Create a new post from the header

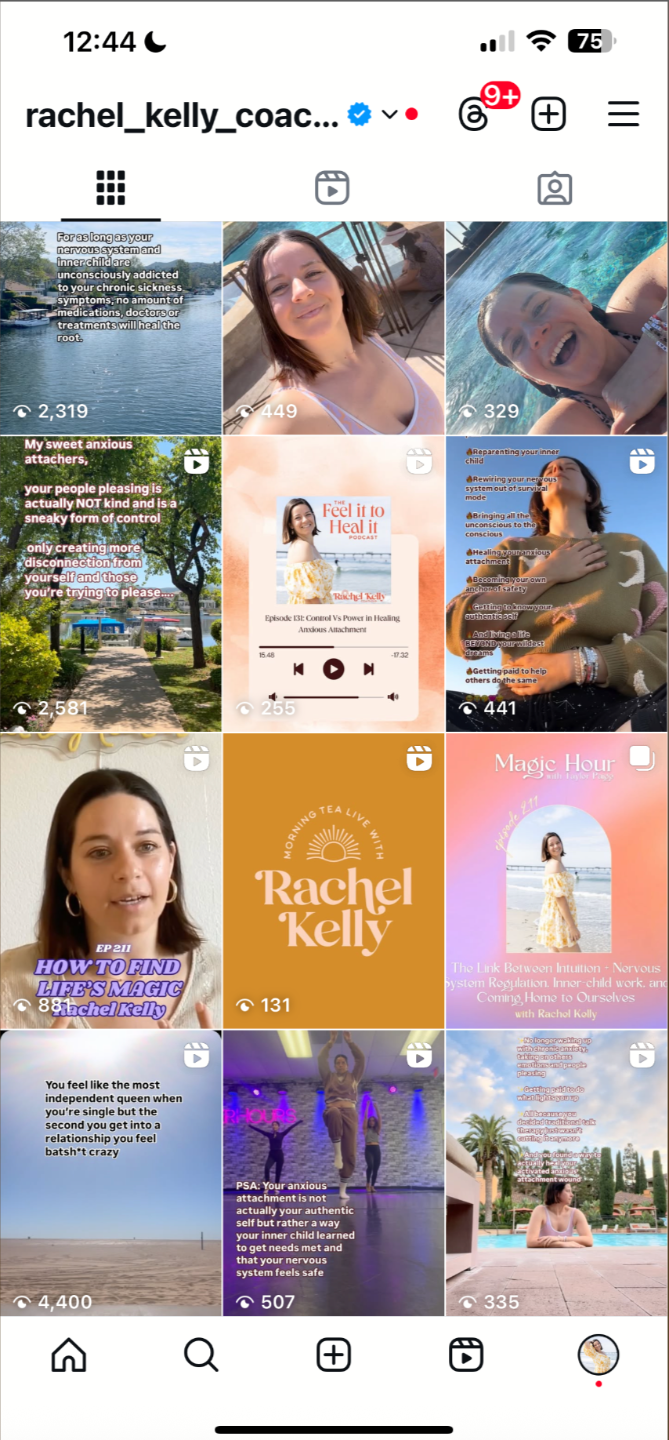[x=548, y=114]
